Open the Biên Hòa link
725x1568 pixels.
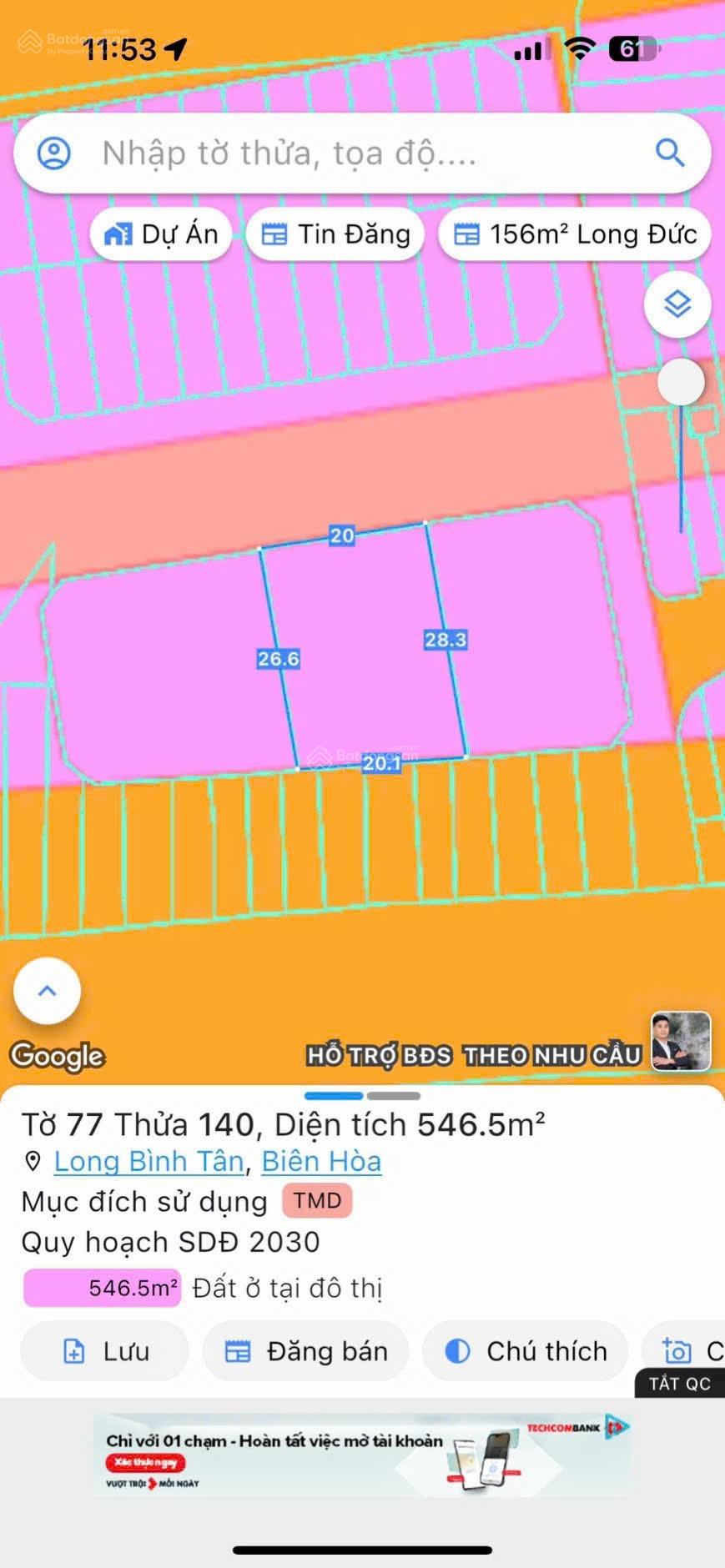(x=321, y=1161)
